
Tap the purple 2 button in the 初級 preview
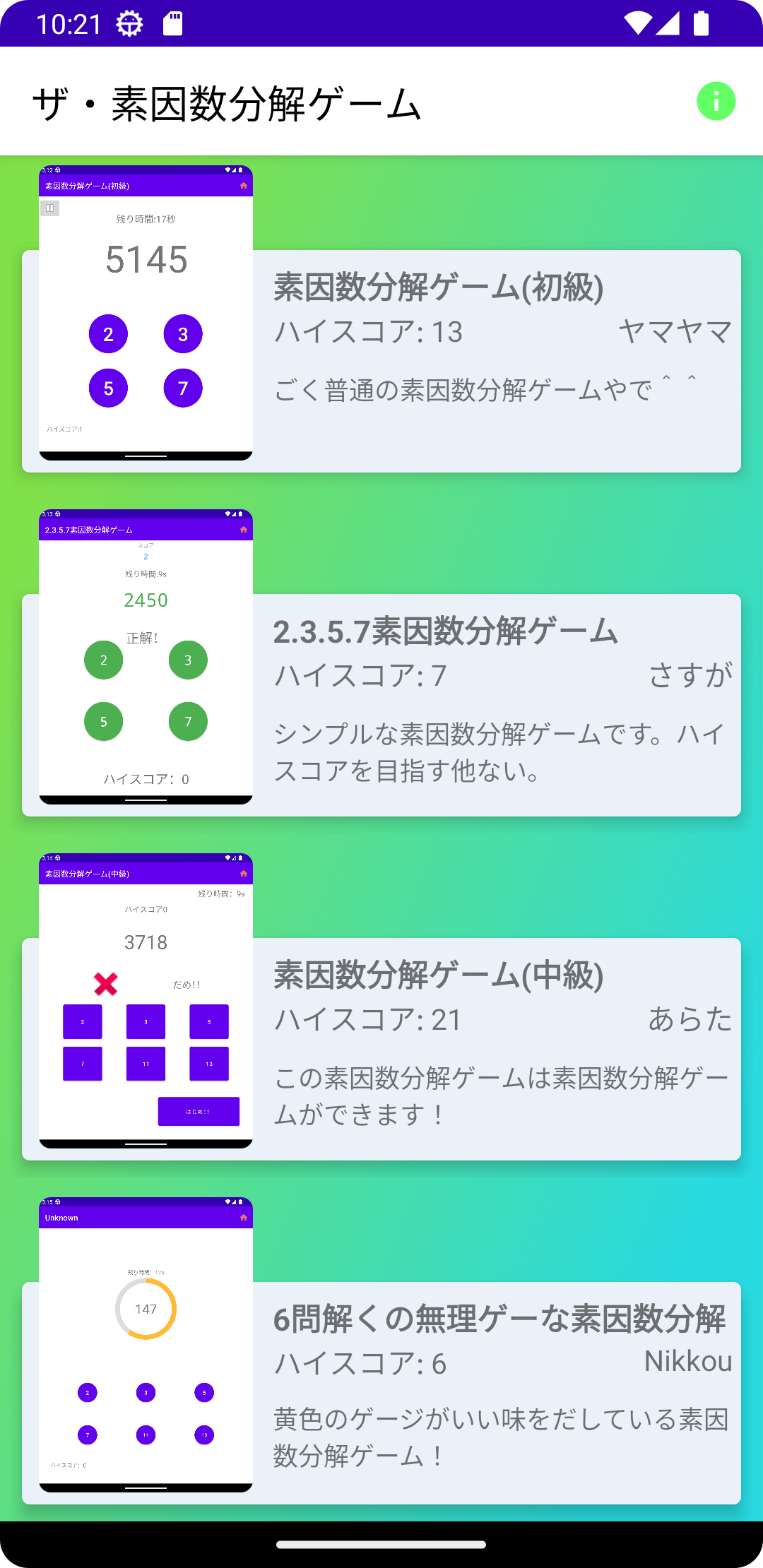pyautogui.click(x=107, y=335)
